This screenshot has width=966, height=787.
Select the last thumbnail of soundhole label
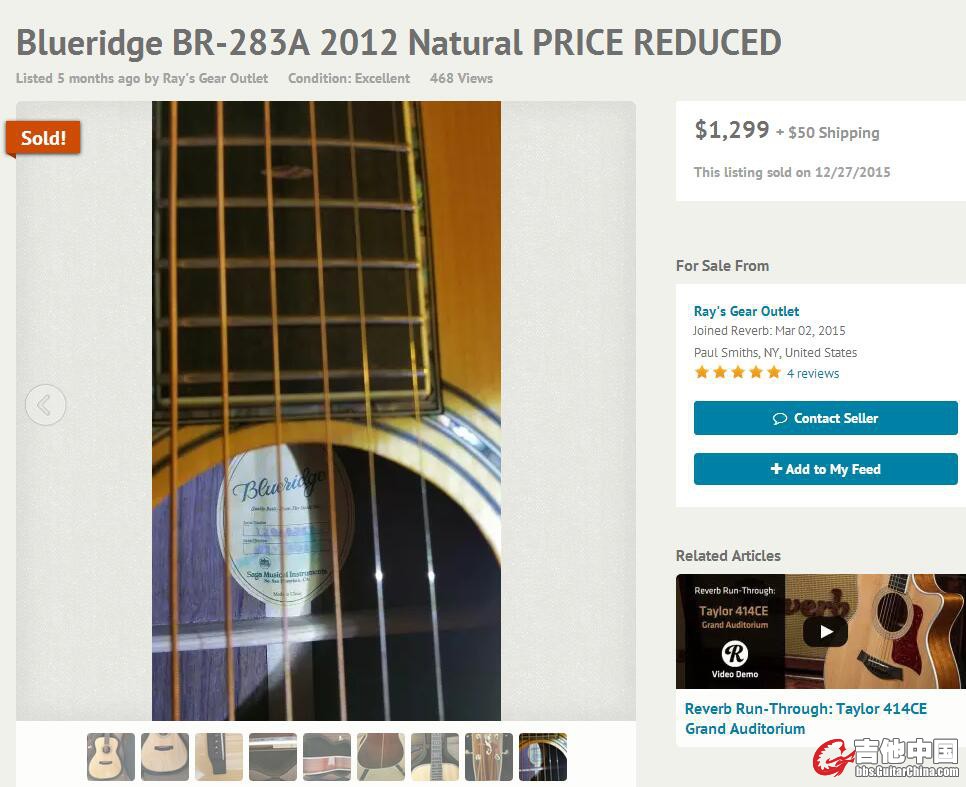(543, 757)
